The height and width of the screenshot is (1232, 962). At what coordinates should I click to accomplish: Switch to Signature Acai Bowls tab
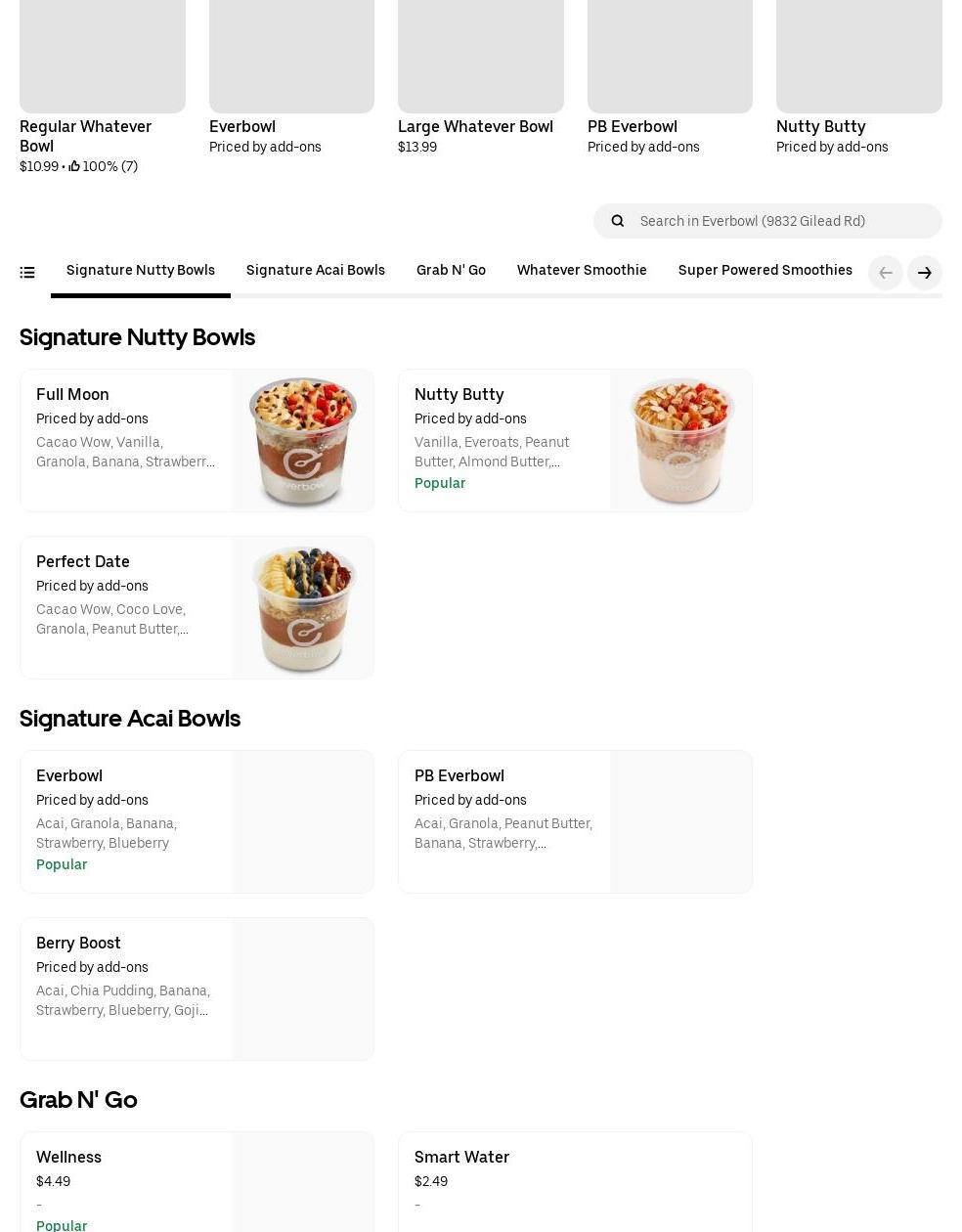[x=315, y=271]
